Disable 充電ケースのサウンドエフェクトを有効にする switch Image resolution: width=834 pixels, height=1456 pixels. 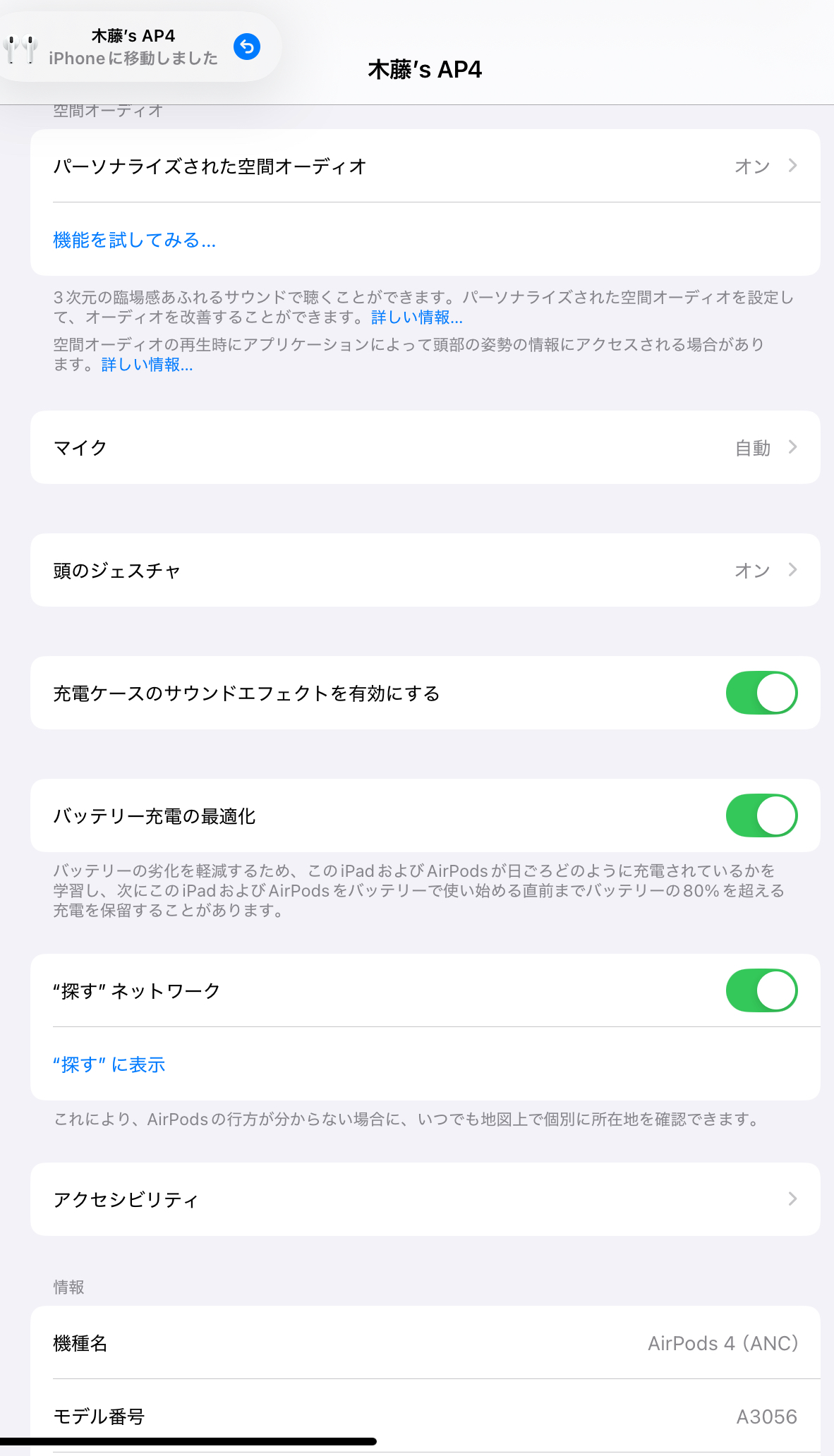(x=761, y=693)
